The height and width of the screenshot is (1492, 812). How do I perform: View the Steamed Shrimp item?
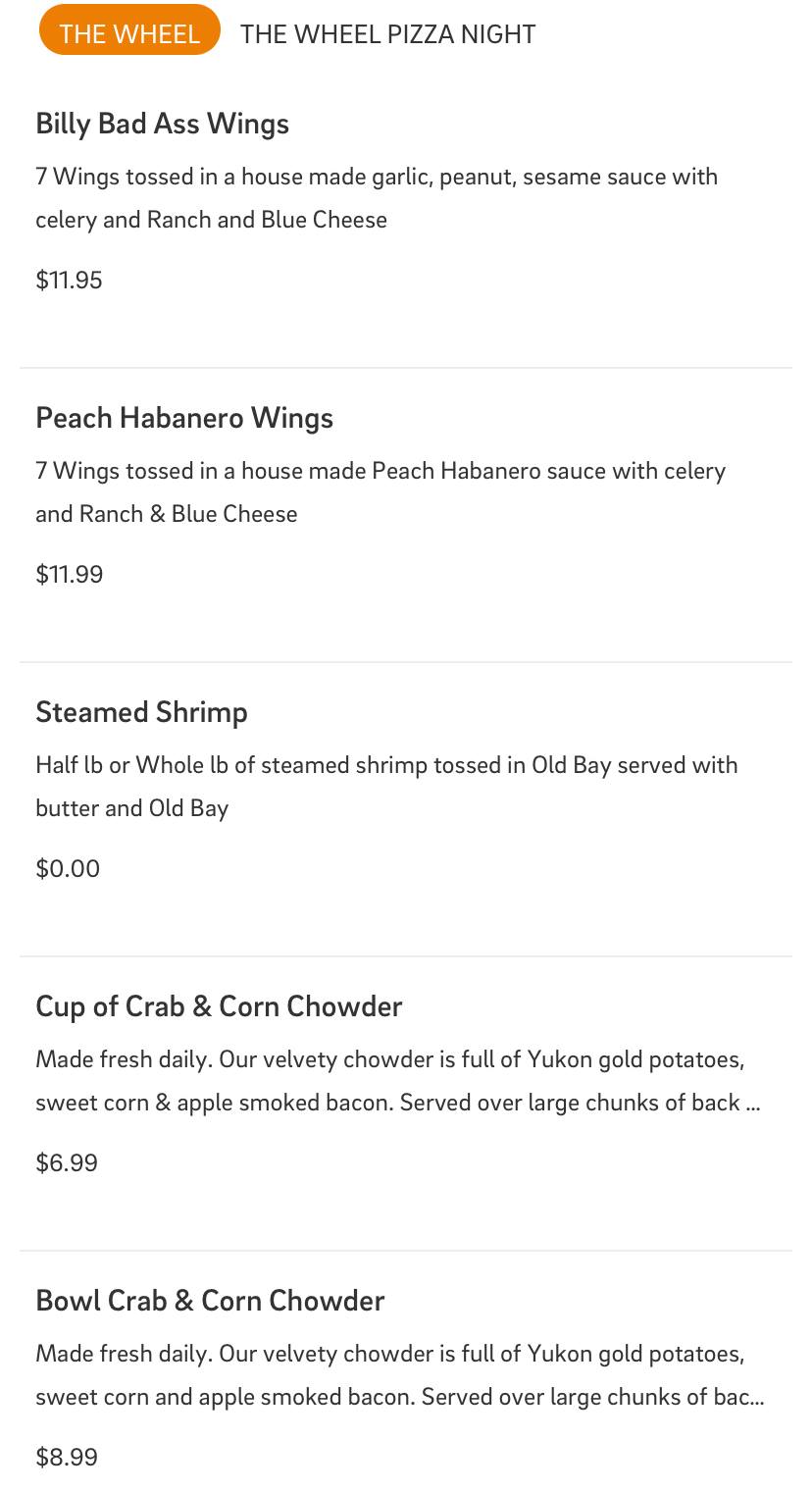[406, 809]
